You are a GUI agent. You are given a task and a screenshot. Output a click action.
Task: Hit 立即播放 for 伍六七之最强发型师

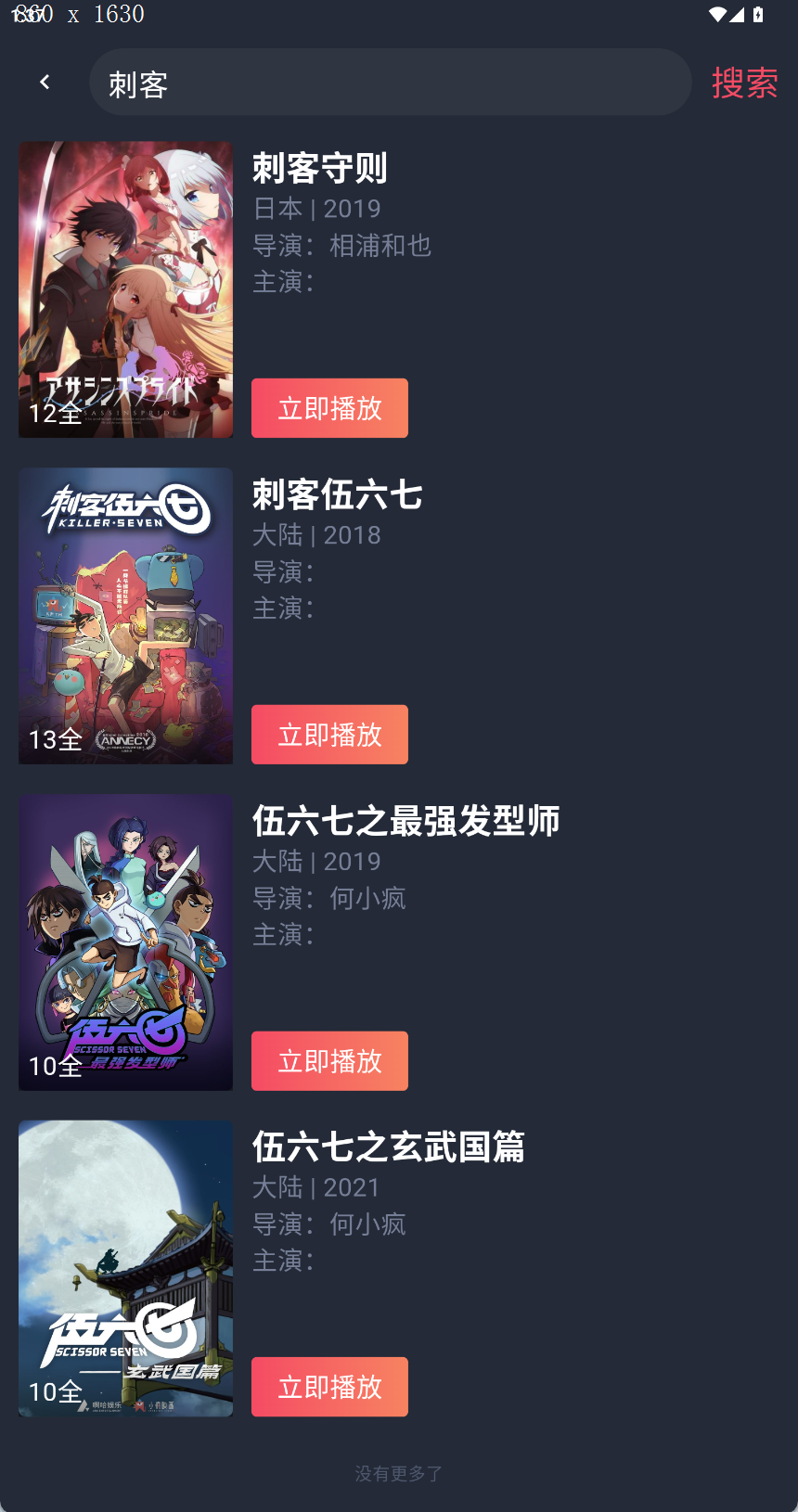click(x=329, y=1061)
